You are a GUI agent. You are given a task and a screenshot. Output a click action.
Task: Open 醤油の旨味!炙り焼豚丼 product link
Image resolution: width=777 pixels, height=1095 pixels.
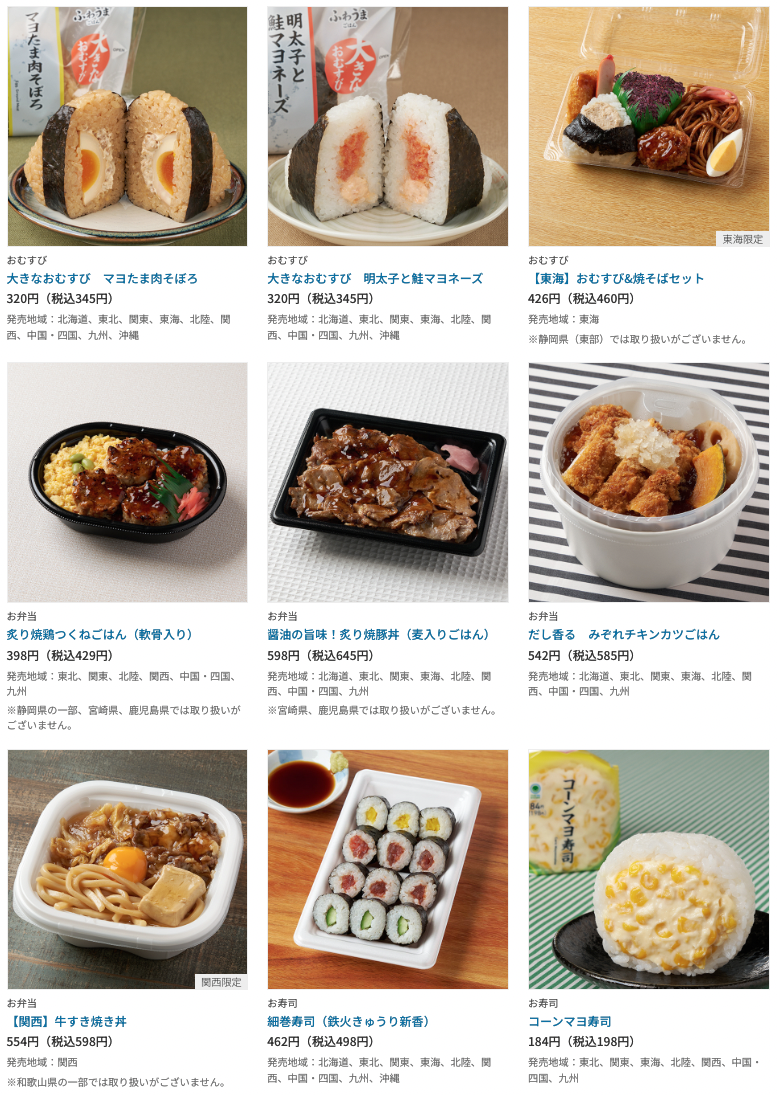[380, 634]
